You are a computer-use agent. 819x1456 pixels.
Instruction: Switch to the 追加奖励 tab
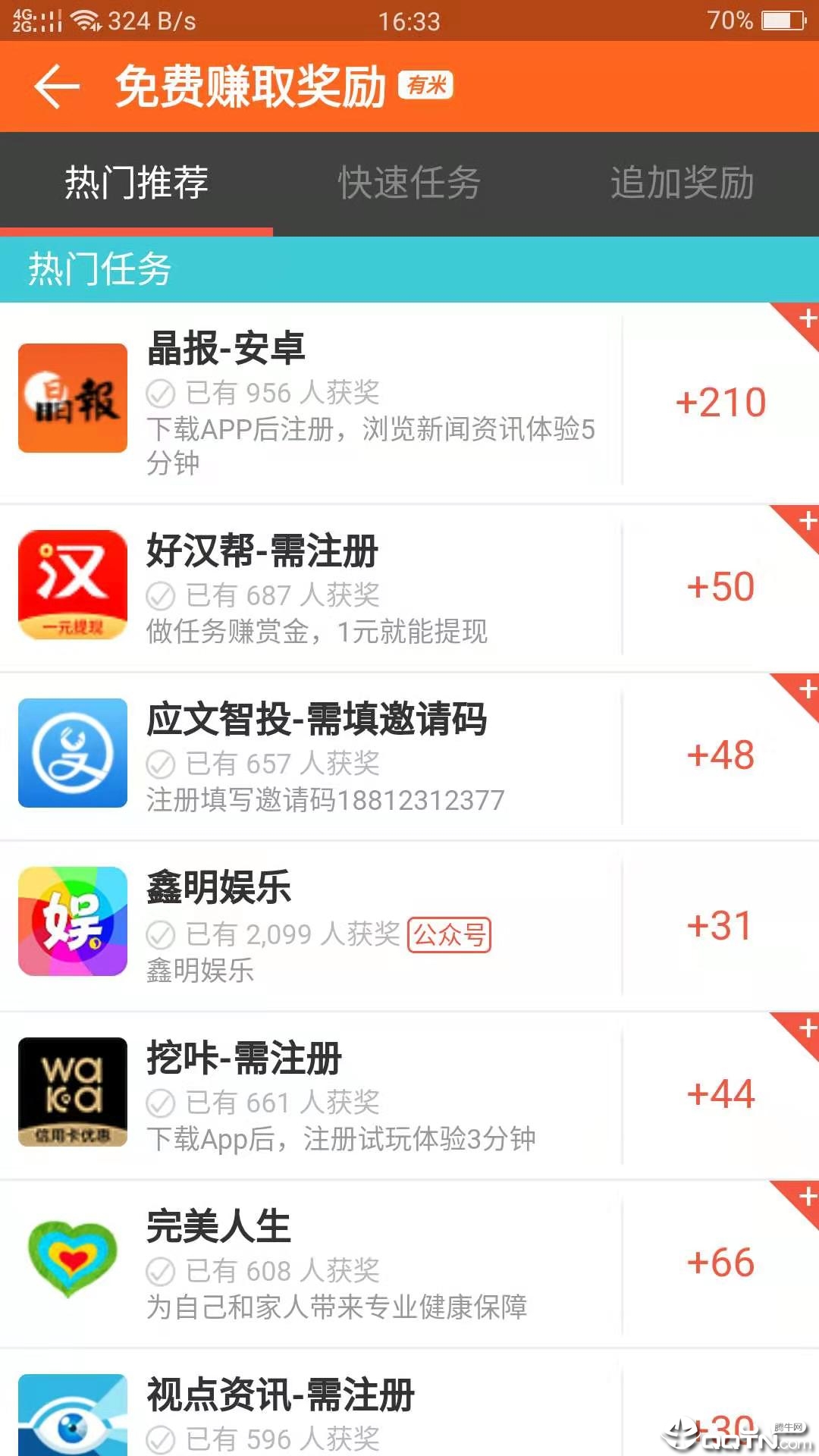click(682, 184)
